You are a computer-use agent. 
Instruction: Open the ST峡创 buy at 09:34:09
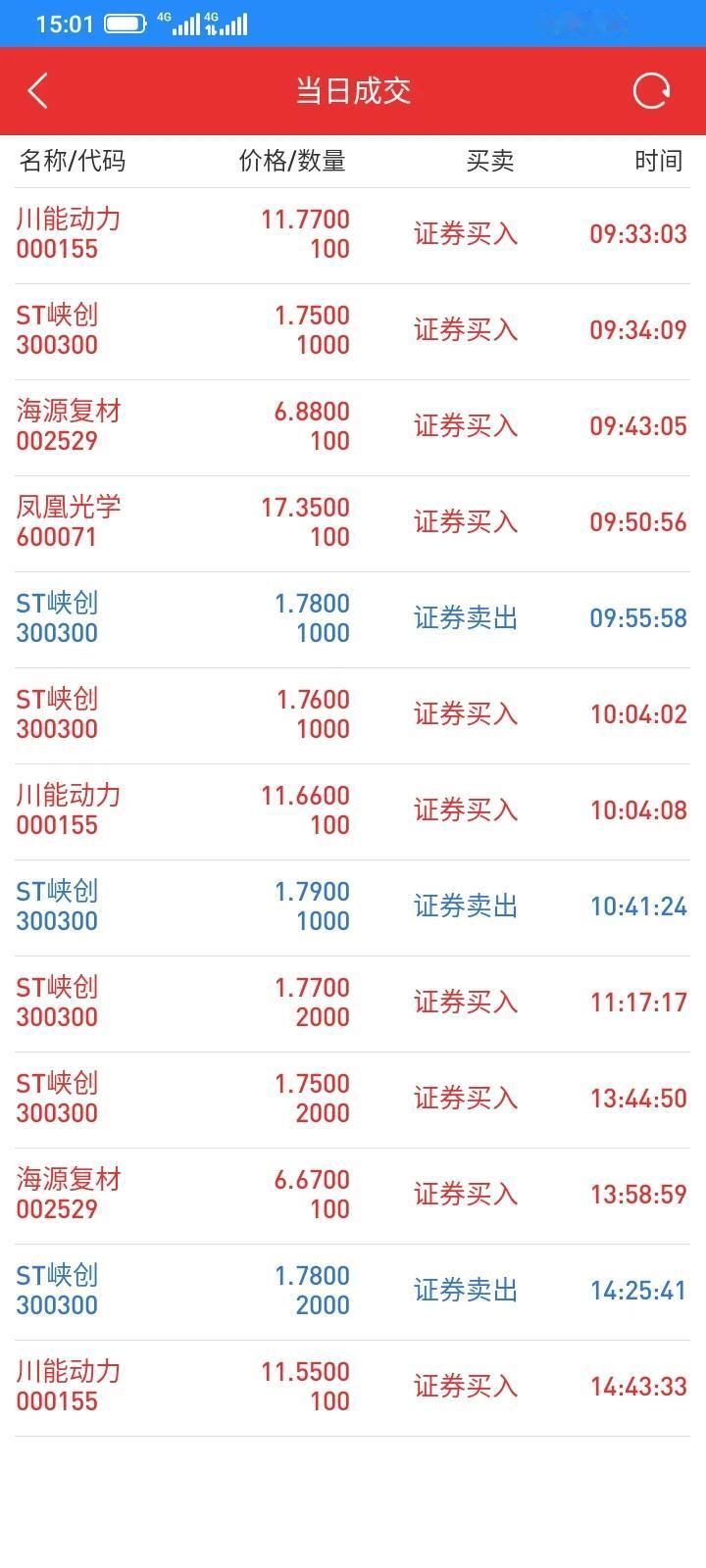[x=353, y=331]
